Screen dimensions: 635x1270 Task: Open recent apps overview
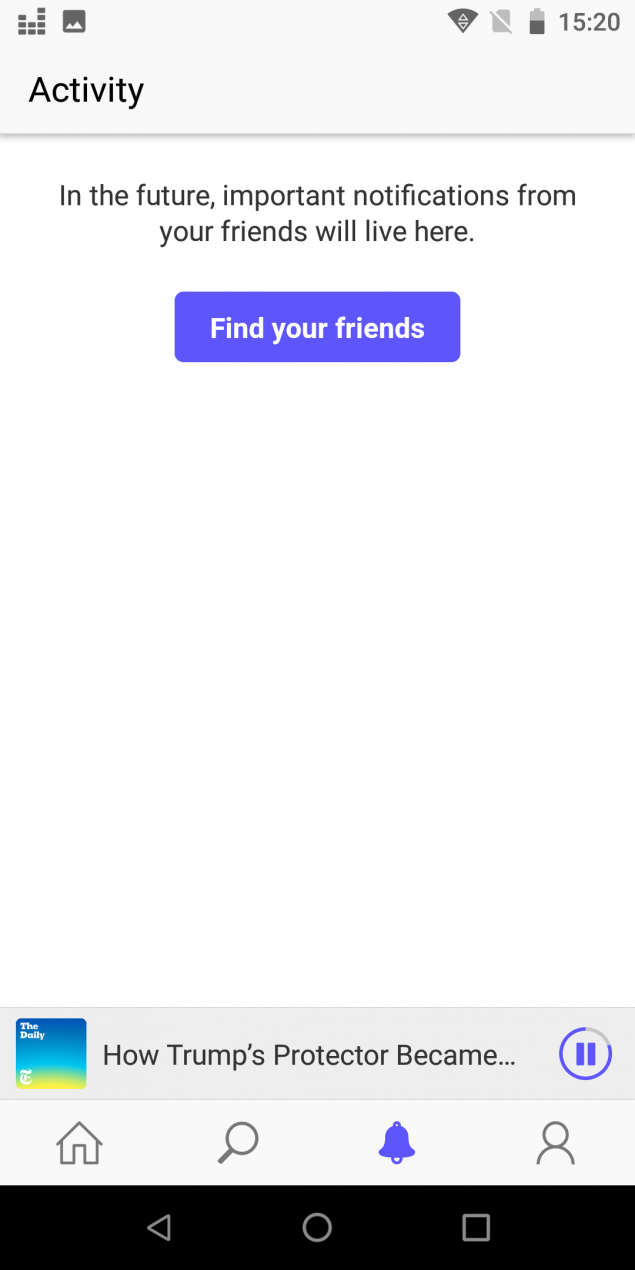(x=476, y=1227)
